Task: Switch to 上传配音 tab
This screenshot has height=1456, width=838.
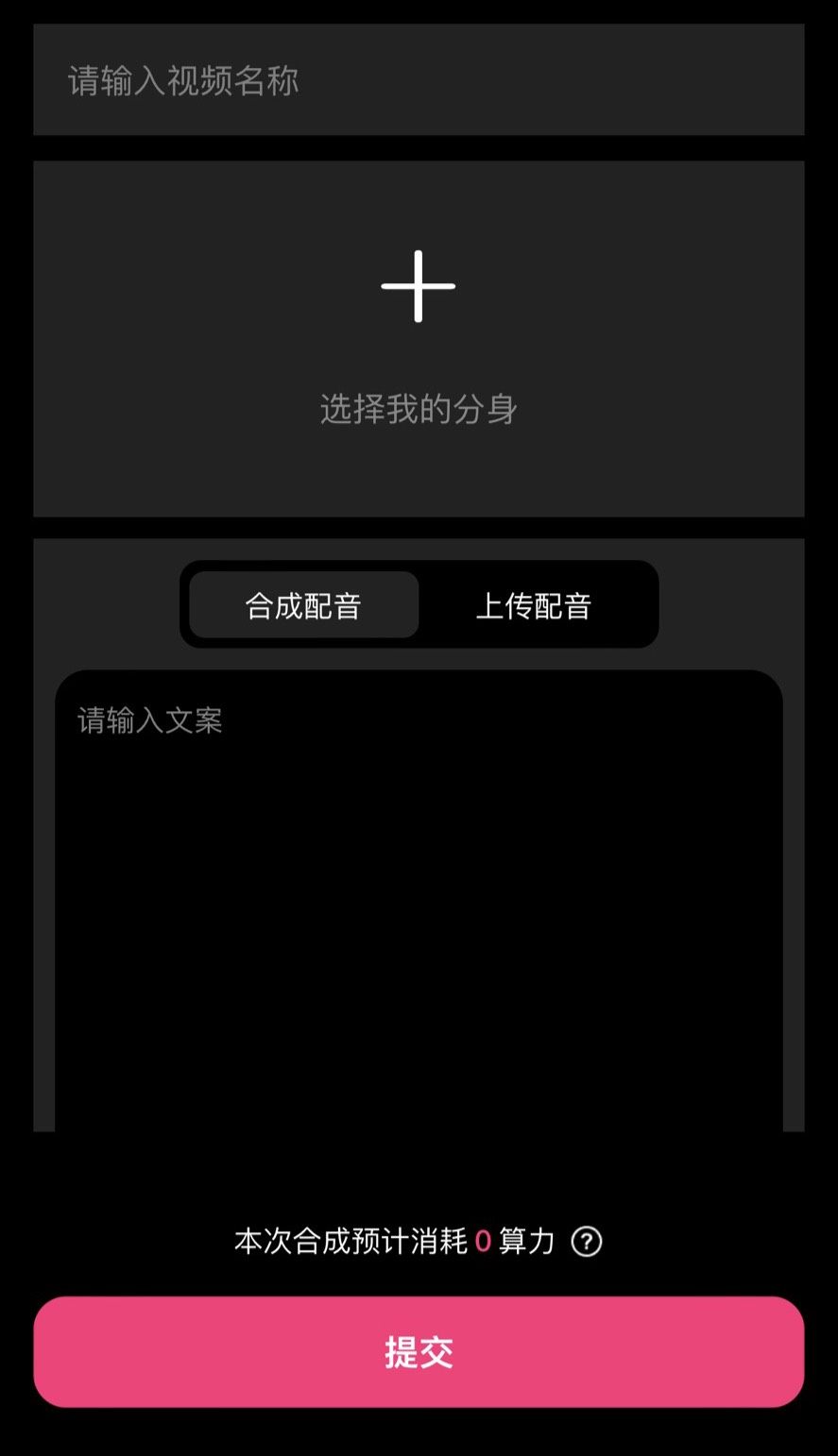Action: click(x=534, y=605)
